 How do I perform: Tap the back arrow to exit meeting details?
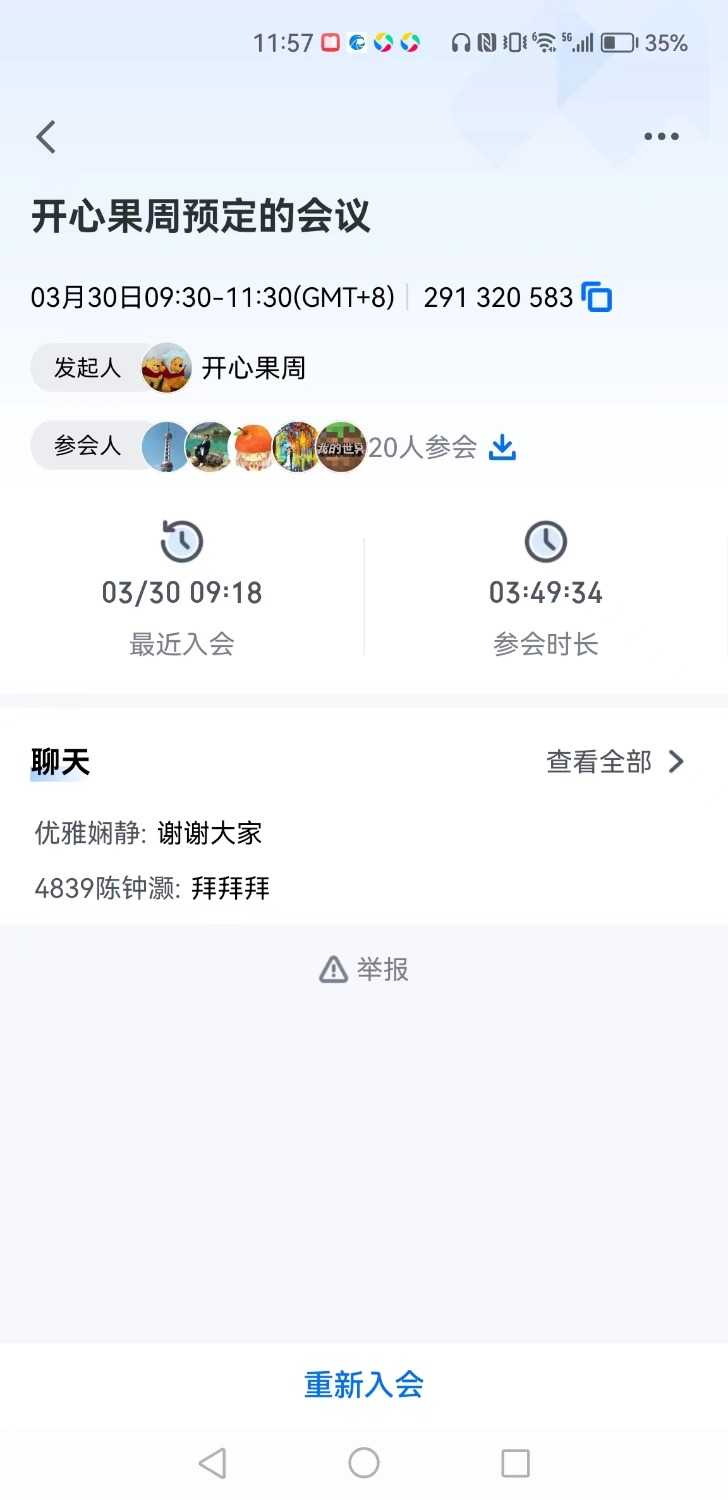[44, 136]
